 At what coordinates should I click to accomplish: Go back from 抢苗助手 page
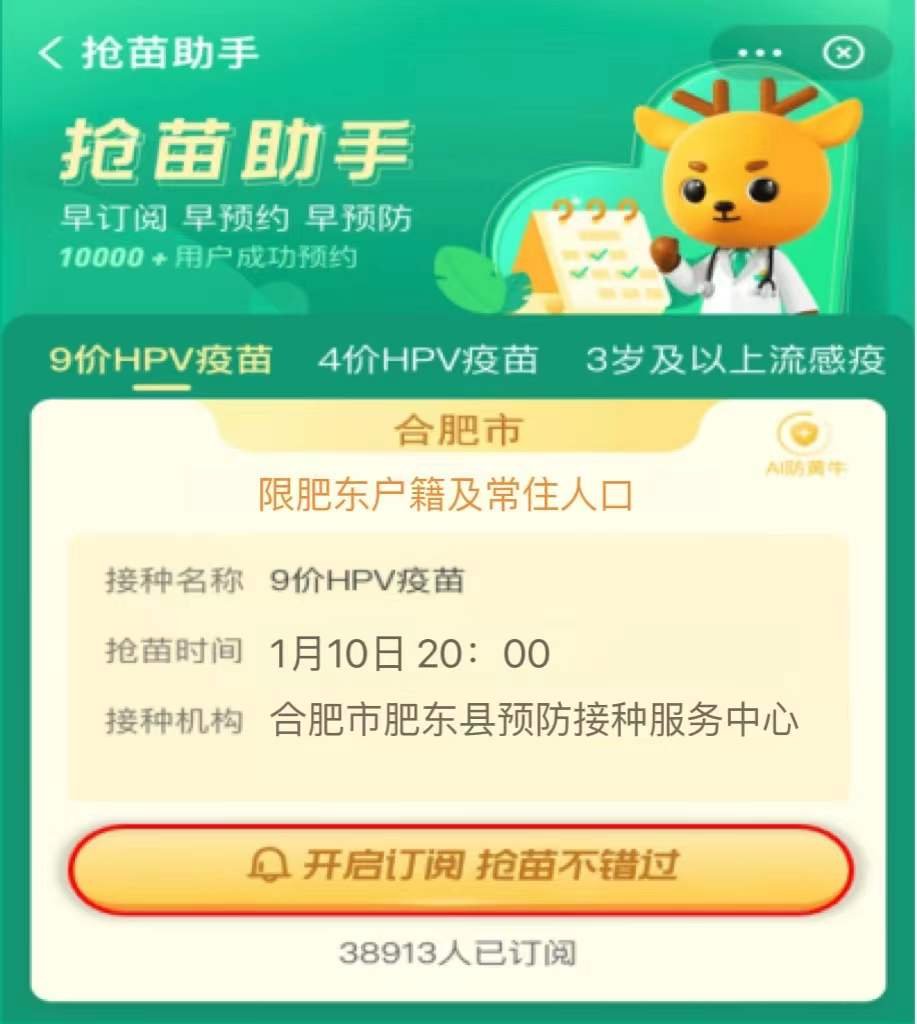tap(52, 53)
